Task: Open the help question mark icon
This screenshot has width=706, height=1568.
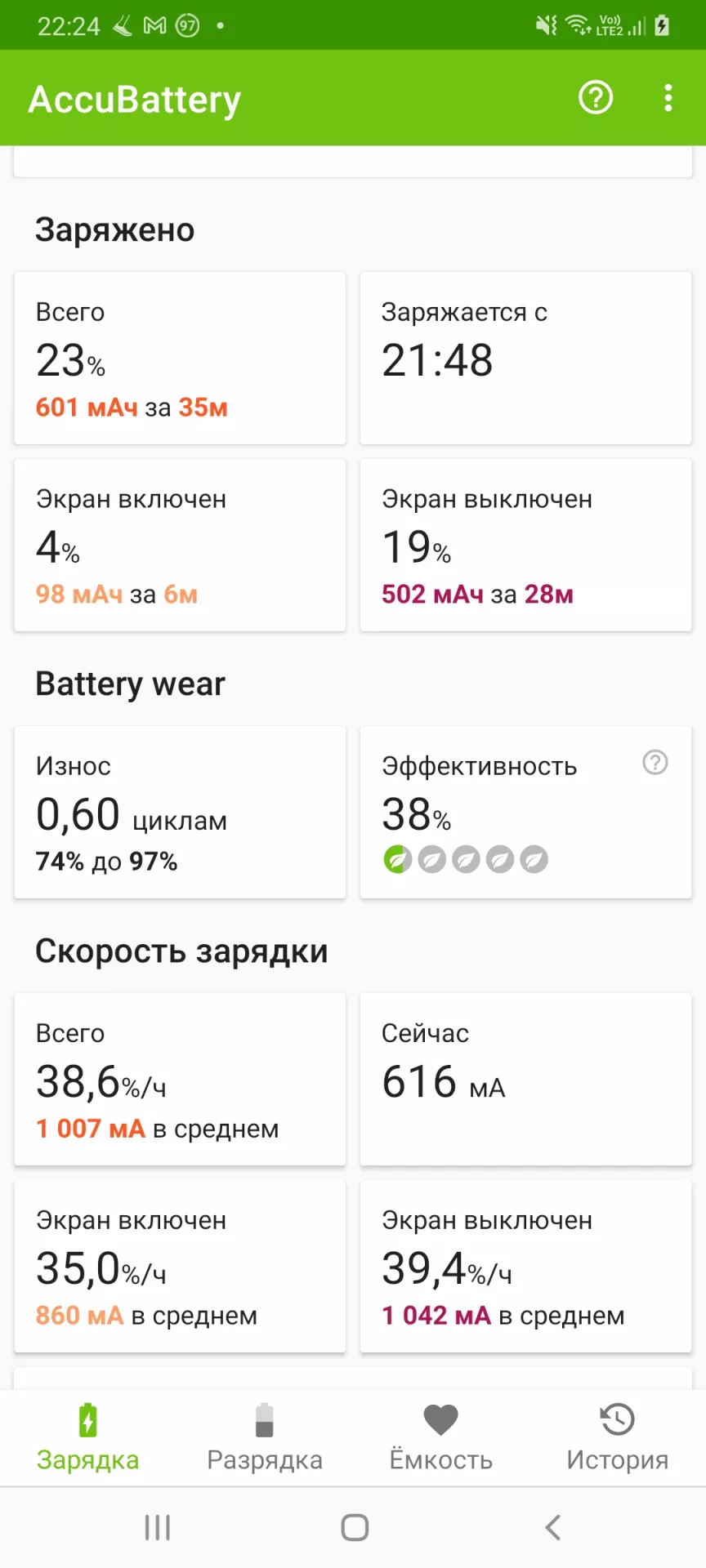Action: click(x=596, y=98)
